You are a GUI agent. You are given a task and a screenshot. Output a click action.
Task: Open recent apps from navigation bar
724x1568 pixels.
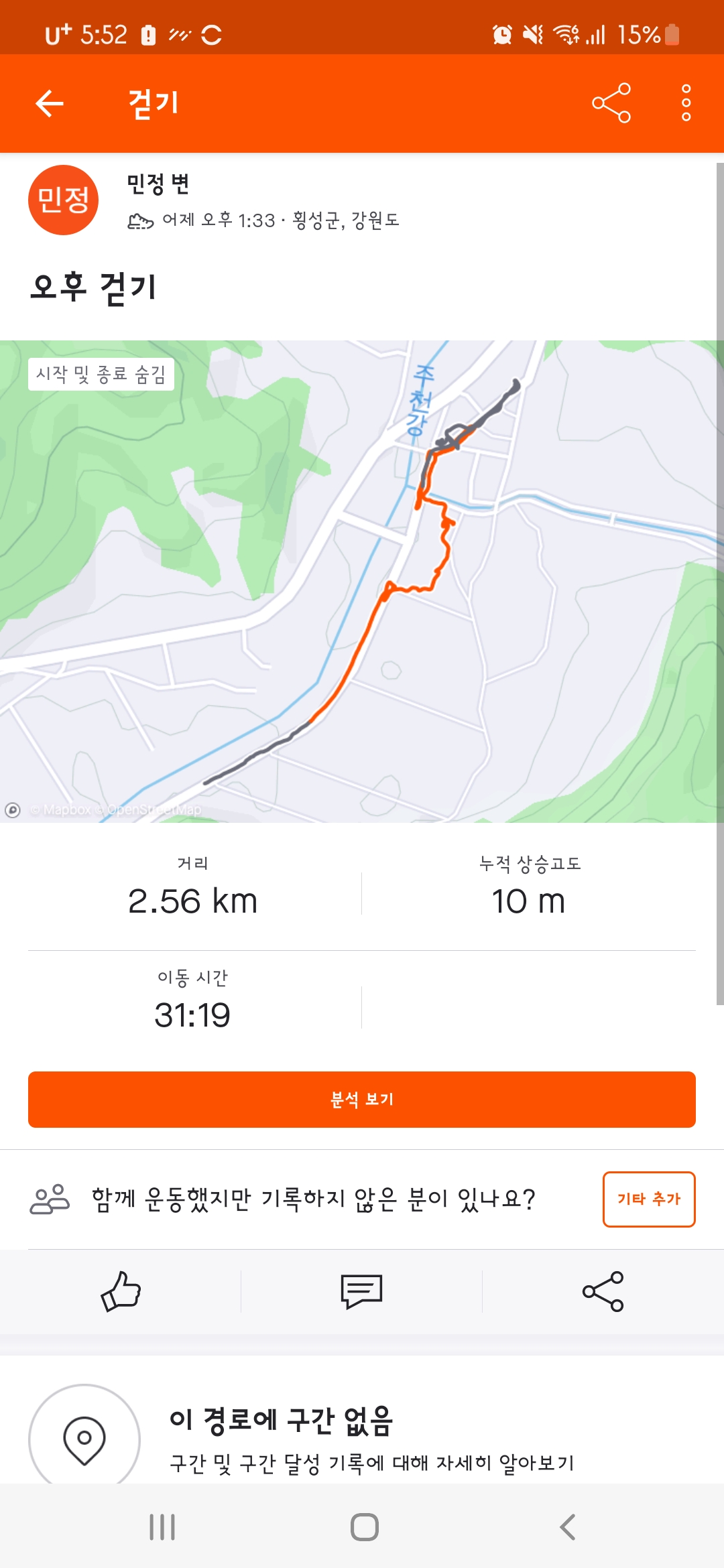tap(162, 1527)
